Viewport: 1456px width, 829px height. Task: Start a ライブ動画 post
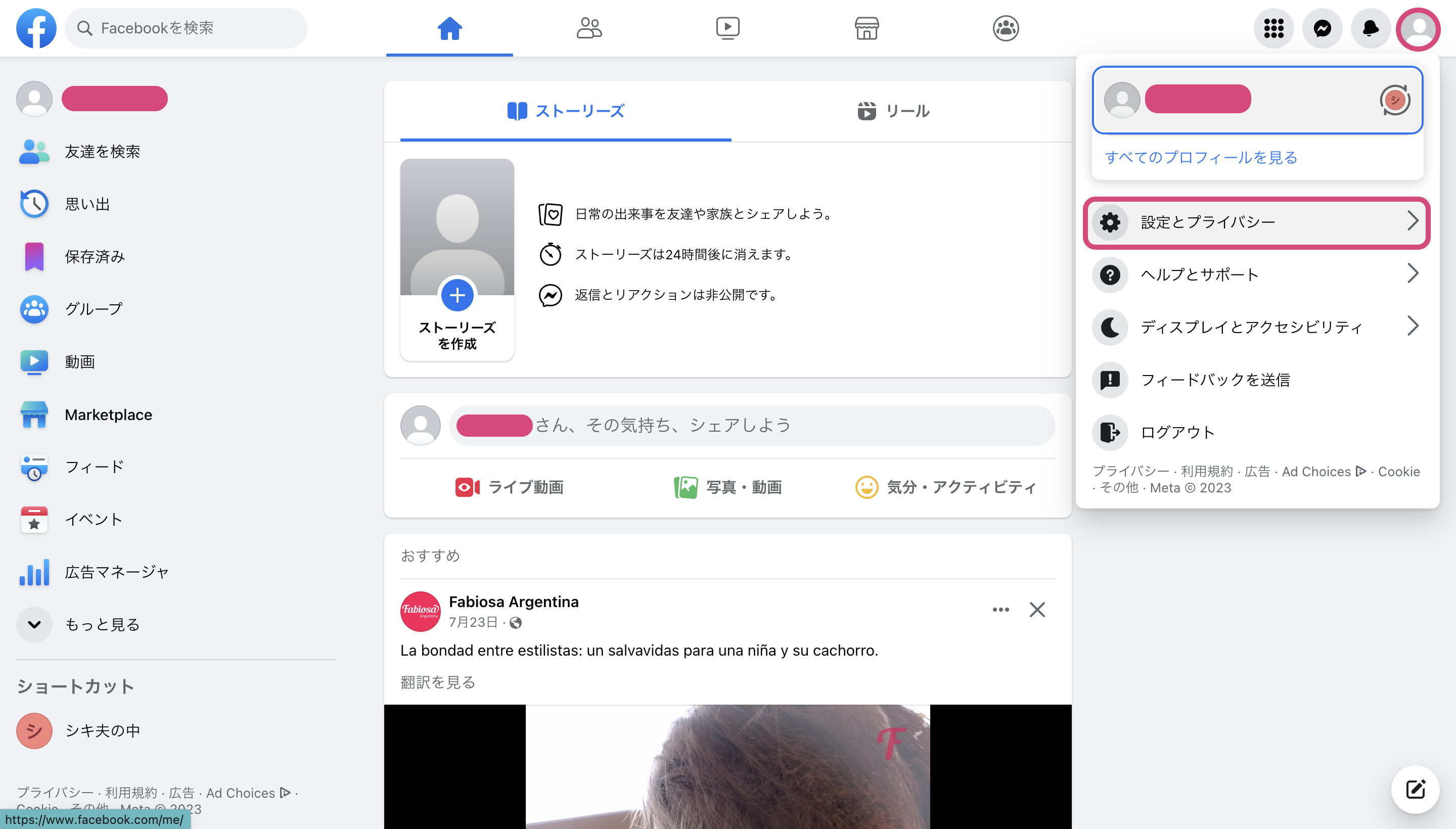(x=509, y=487)
